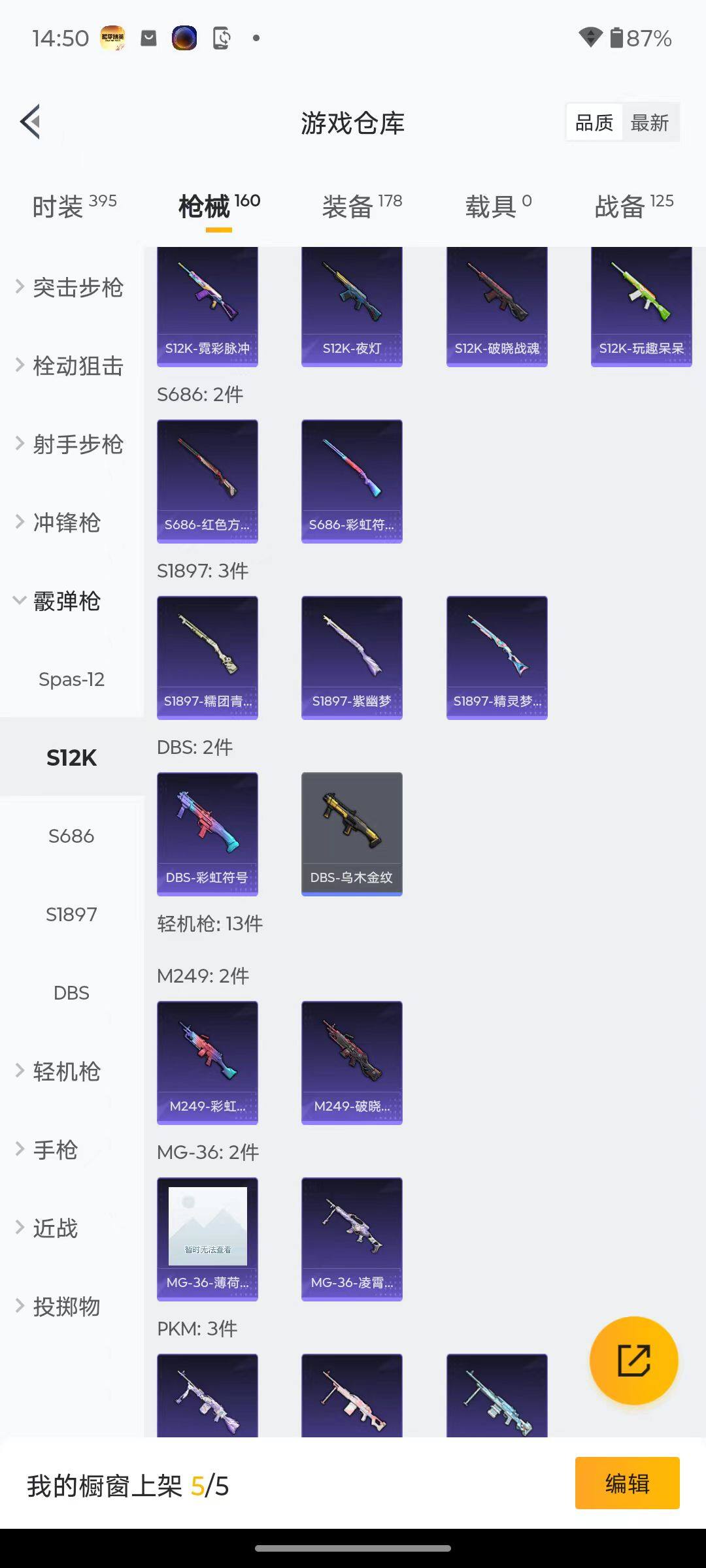Expand the 冲锋枪 category
The height and width of the screenshot is (1568, 706).
coord(65,523)
